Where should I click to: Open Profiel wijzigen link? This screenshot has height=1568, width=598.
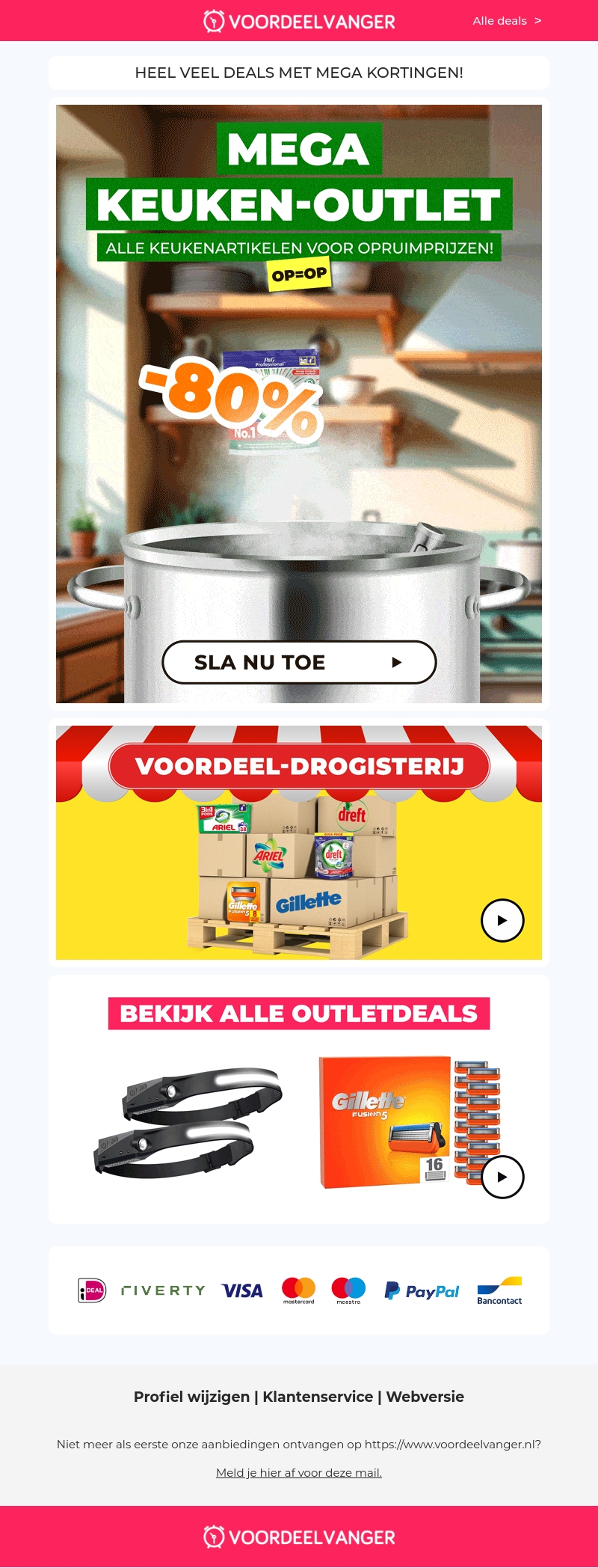[191, 1397]
